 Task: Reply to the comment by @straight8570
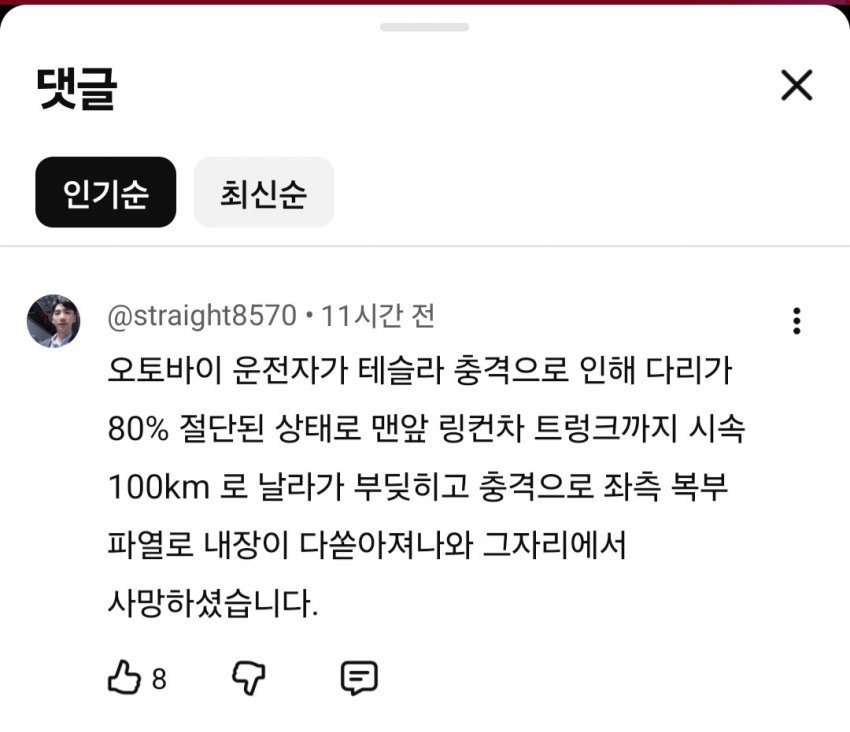358,679
